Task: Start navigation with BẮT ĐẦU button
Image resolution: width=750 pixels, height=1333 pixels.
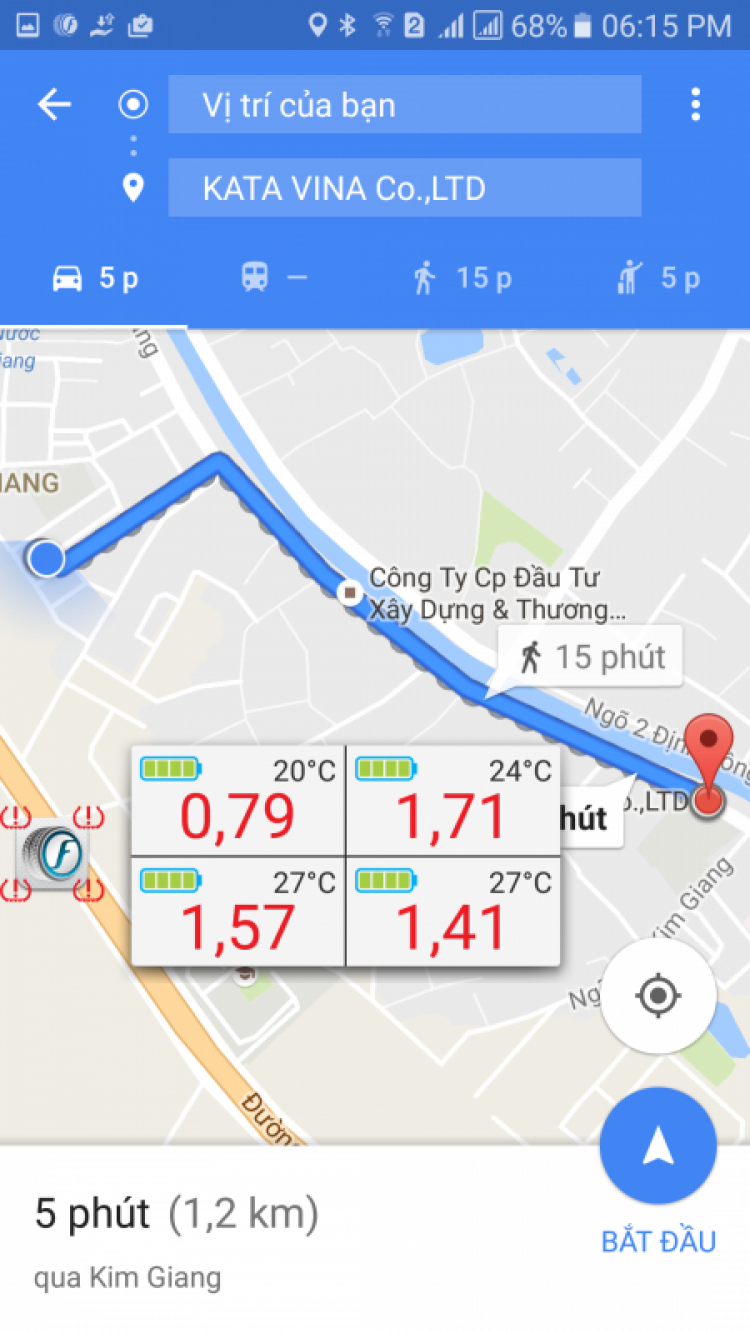Action: click(658, 1149)
